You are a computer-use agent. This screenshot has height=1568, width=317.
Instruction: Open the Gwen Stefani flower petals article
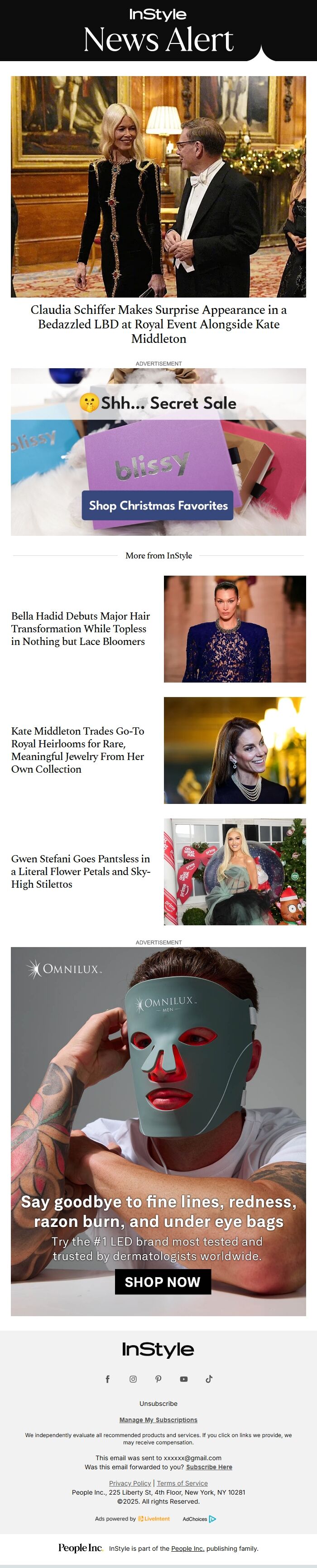click(x=80, y=871)
